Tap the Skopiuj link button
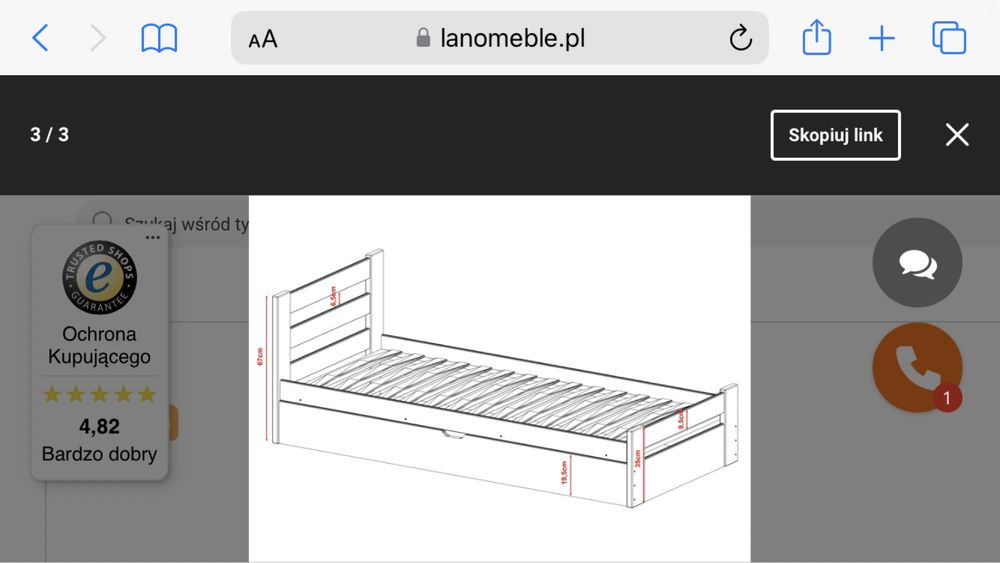Image resolution: width=1000 pixels, height=563 pixels. click(835, 135)
